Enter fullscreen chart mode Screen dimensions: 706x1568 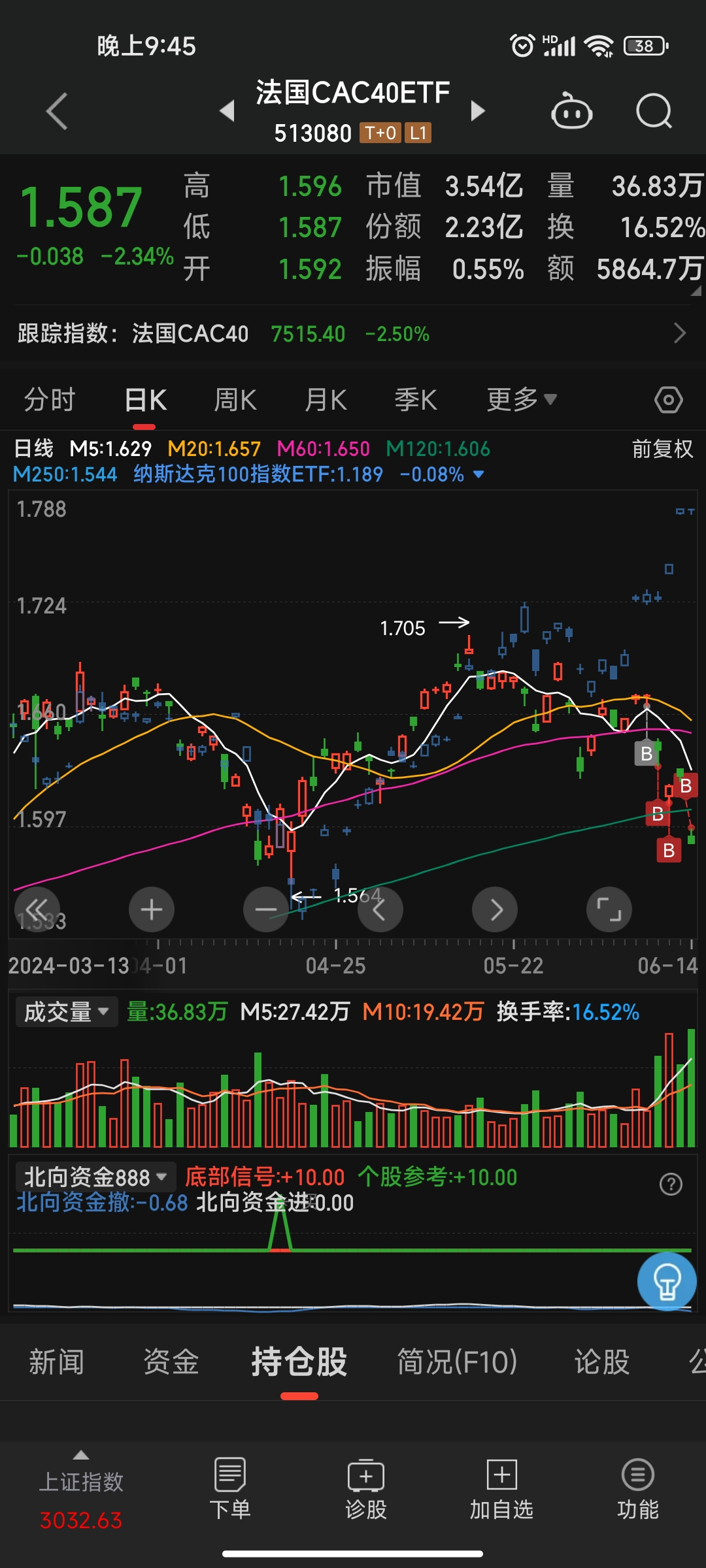[609, 909]
